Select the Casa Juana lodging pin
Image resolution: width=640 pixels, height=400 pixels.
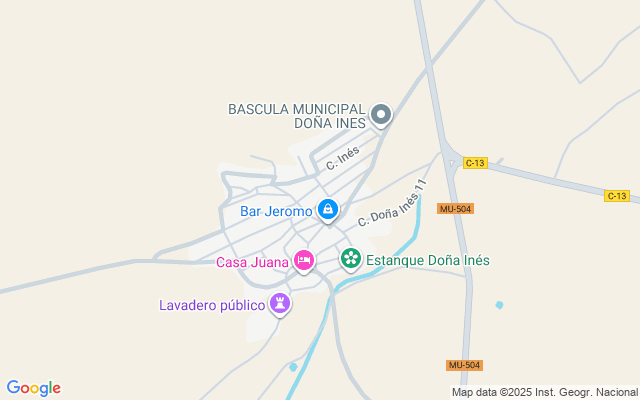point(305,261)
